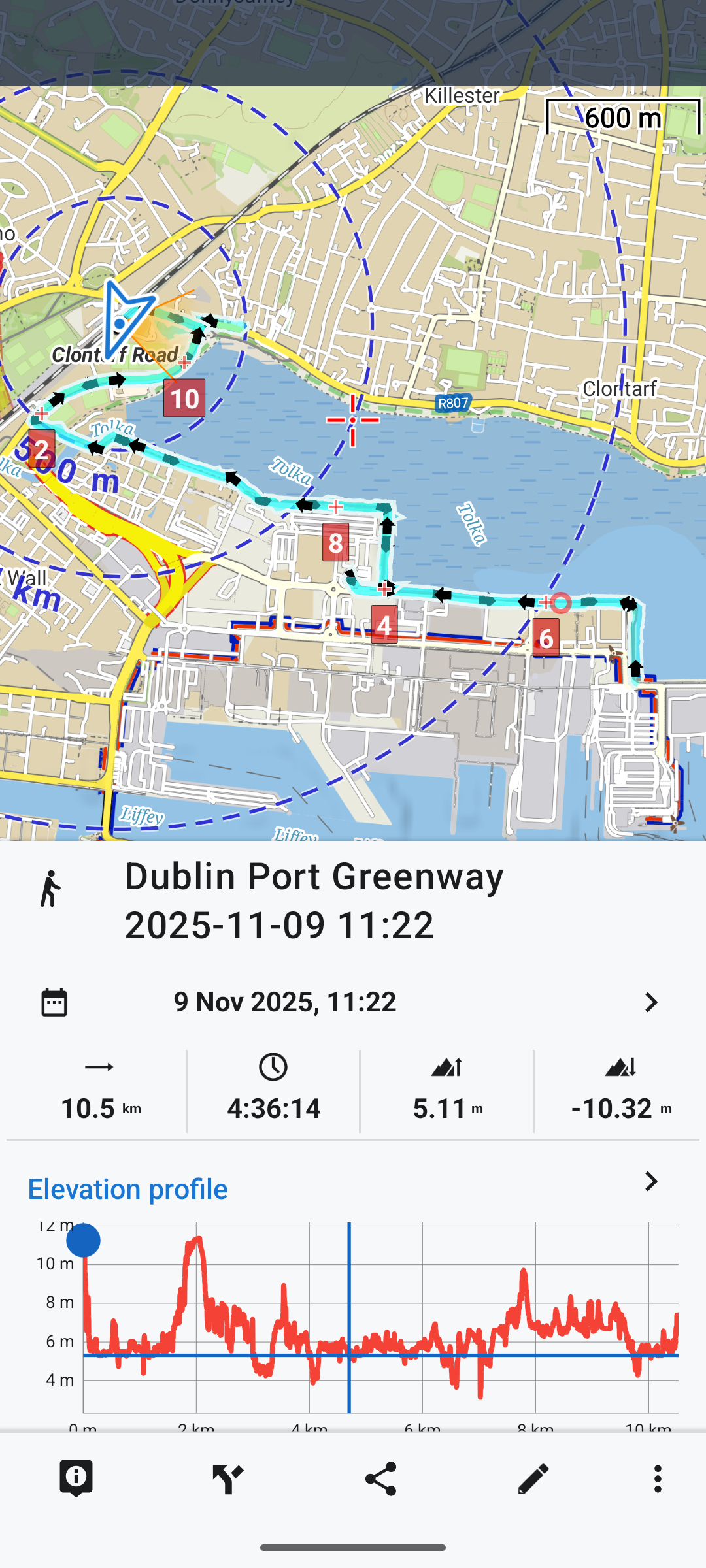Share the Dublin Port Greenway track

click(381, 1478)
